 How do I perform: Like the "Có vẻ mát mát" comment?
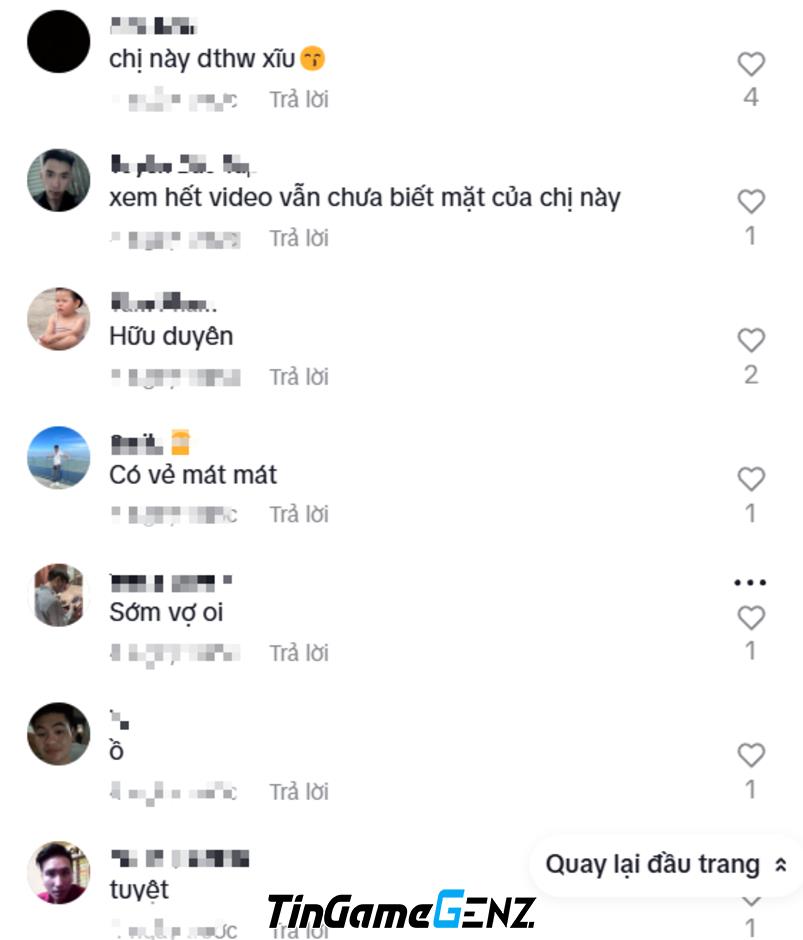tap(751, 479)
